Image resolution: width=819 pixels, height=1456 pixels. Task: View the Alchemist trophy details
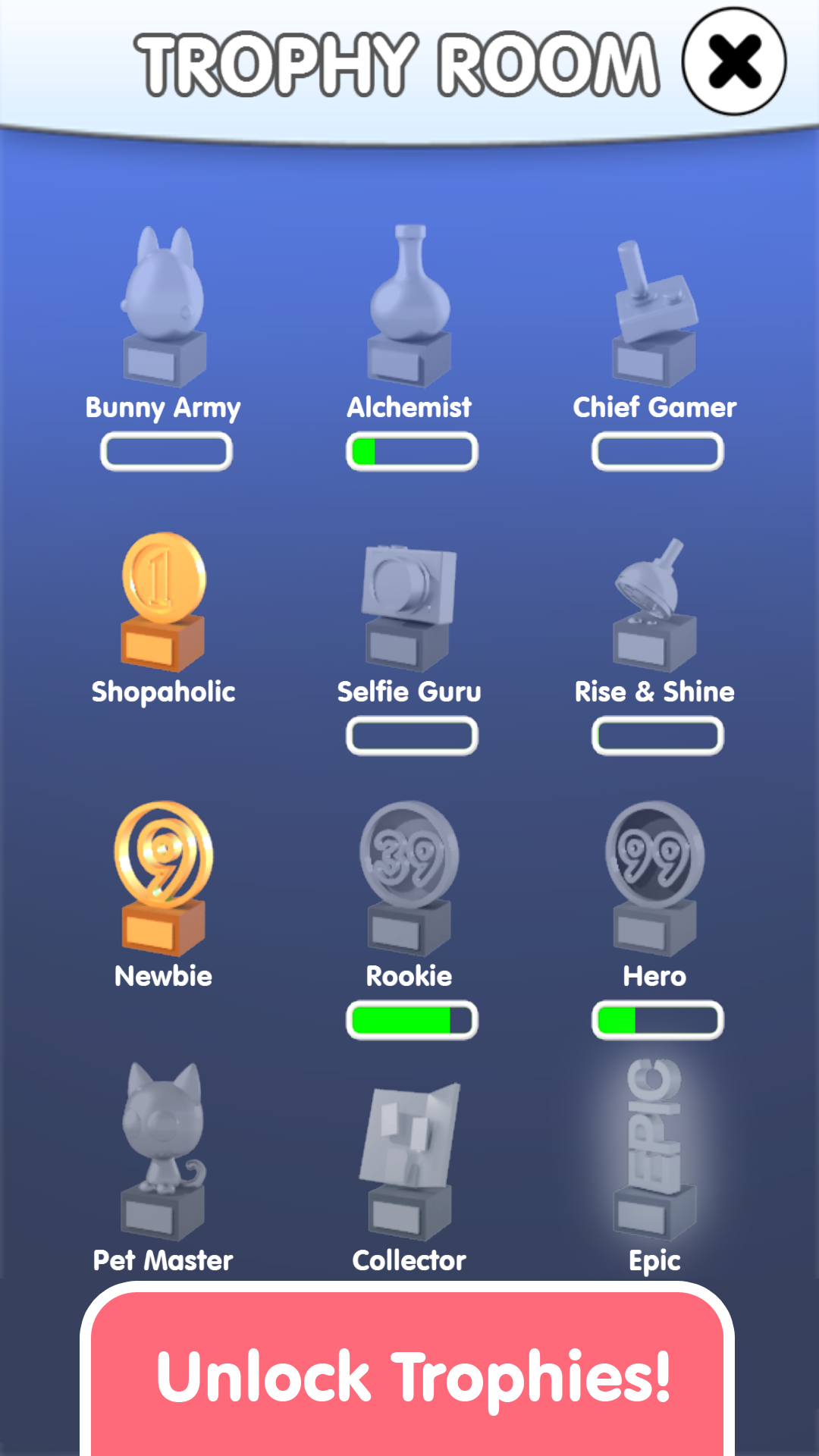tap(409, 307)
